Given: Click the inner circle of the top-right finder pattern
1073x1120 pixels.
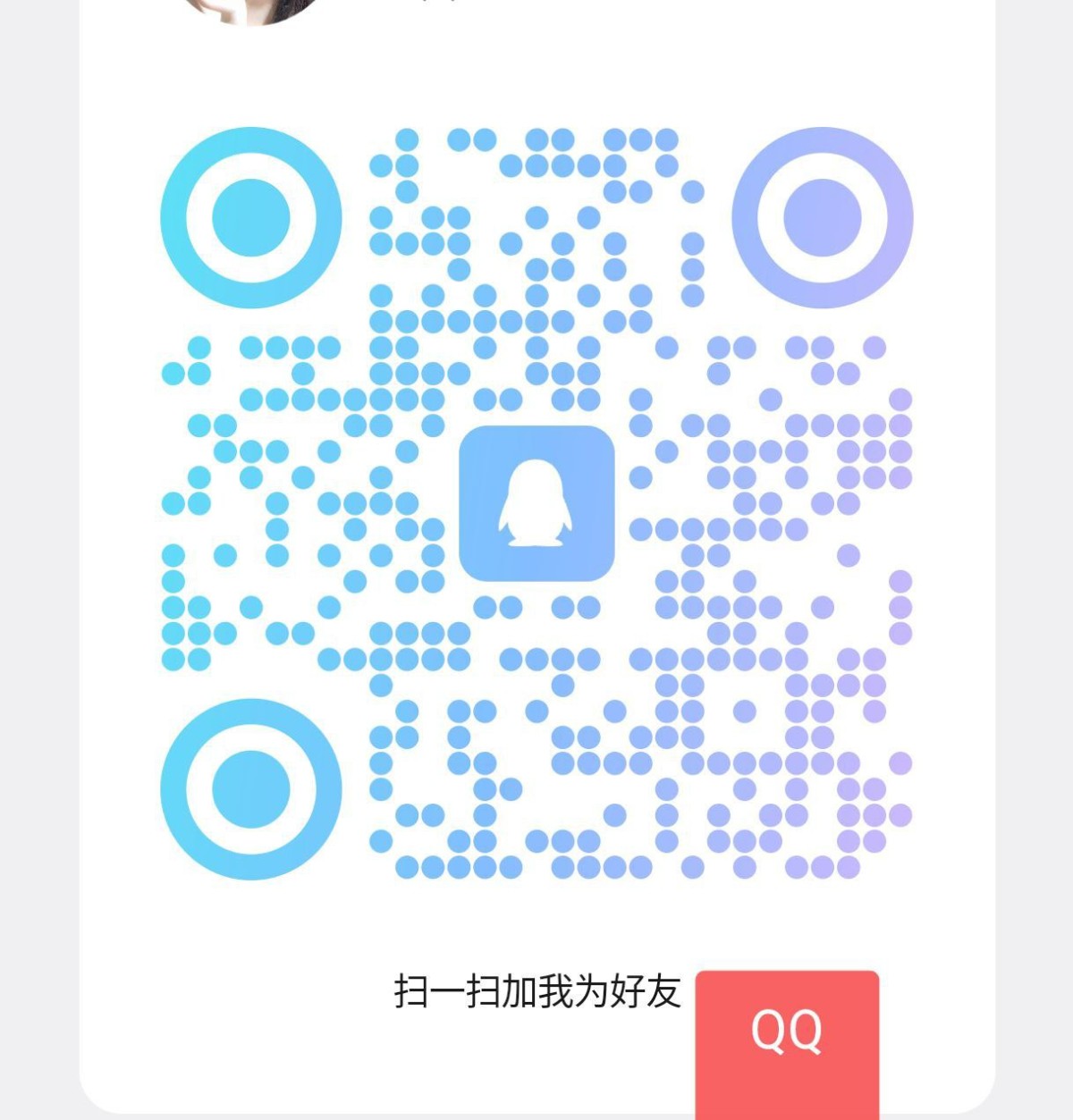Looking at the screenshot, I should point(820,217).
